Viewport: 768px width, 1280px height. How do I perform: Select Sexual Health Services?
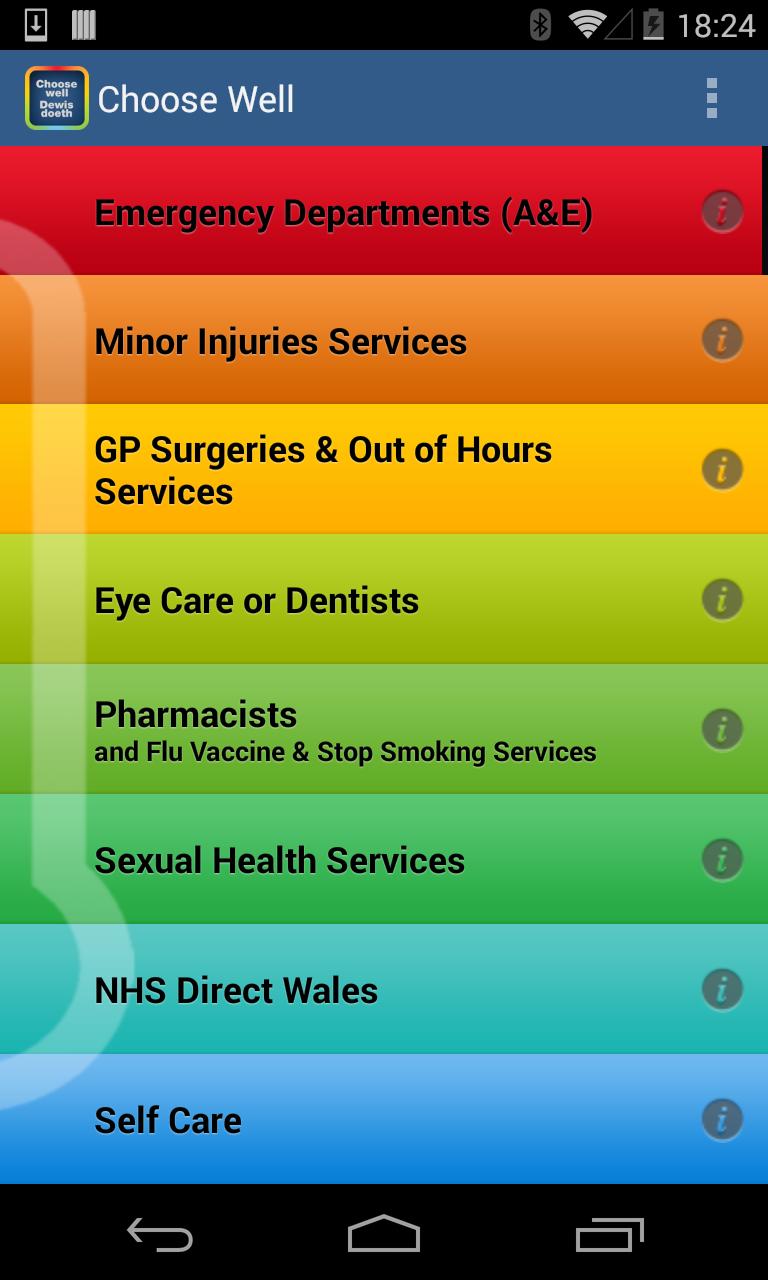pos(280,861)
